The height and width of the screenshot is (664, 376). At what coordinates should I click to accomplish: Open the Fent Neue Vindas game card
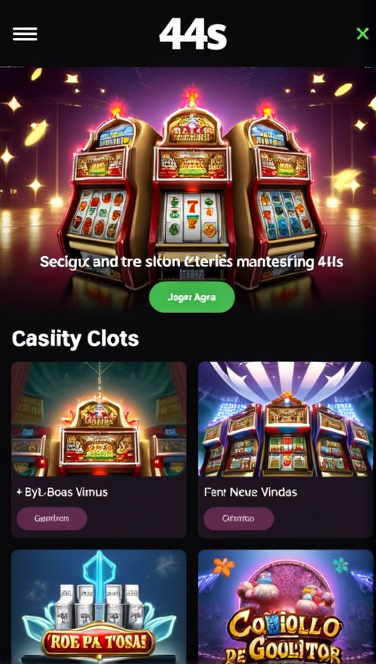(x=286, y=450)
